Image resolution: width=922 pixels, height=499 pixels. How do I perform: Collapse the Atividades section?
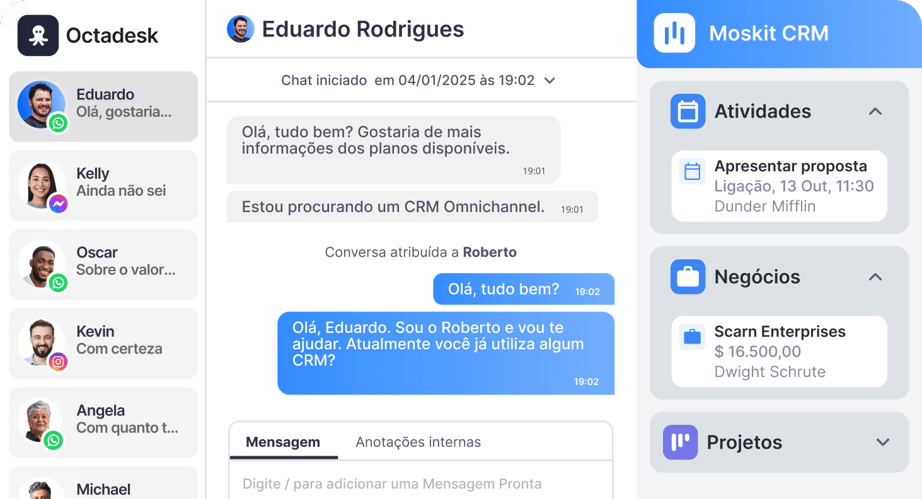[x=875, y=111]
